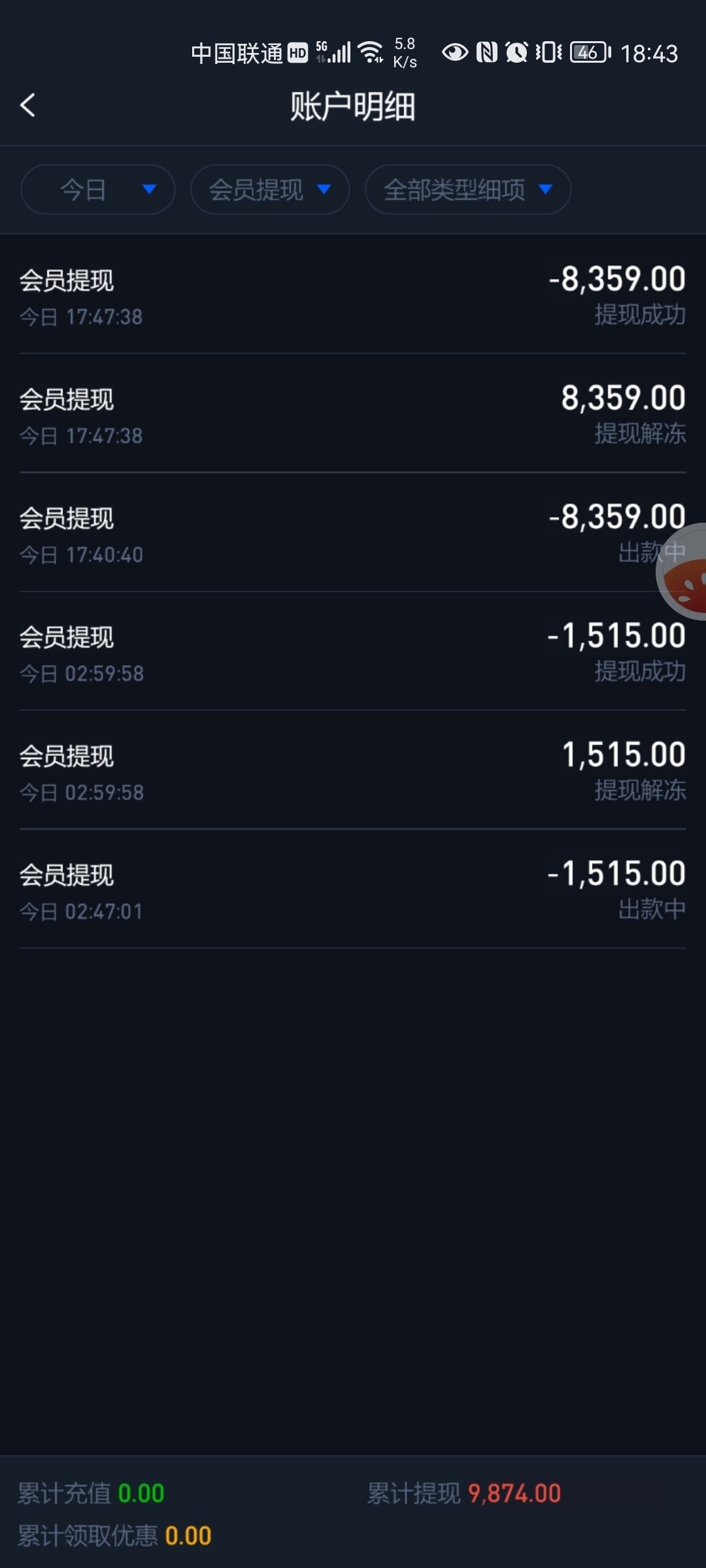Tap the green 累计充值 0.00 value

pos(141,1492)
